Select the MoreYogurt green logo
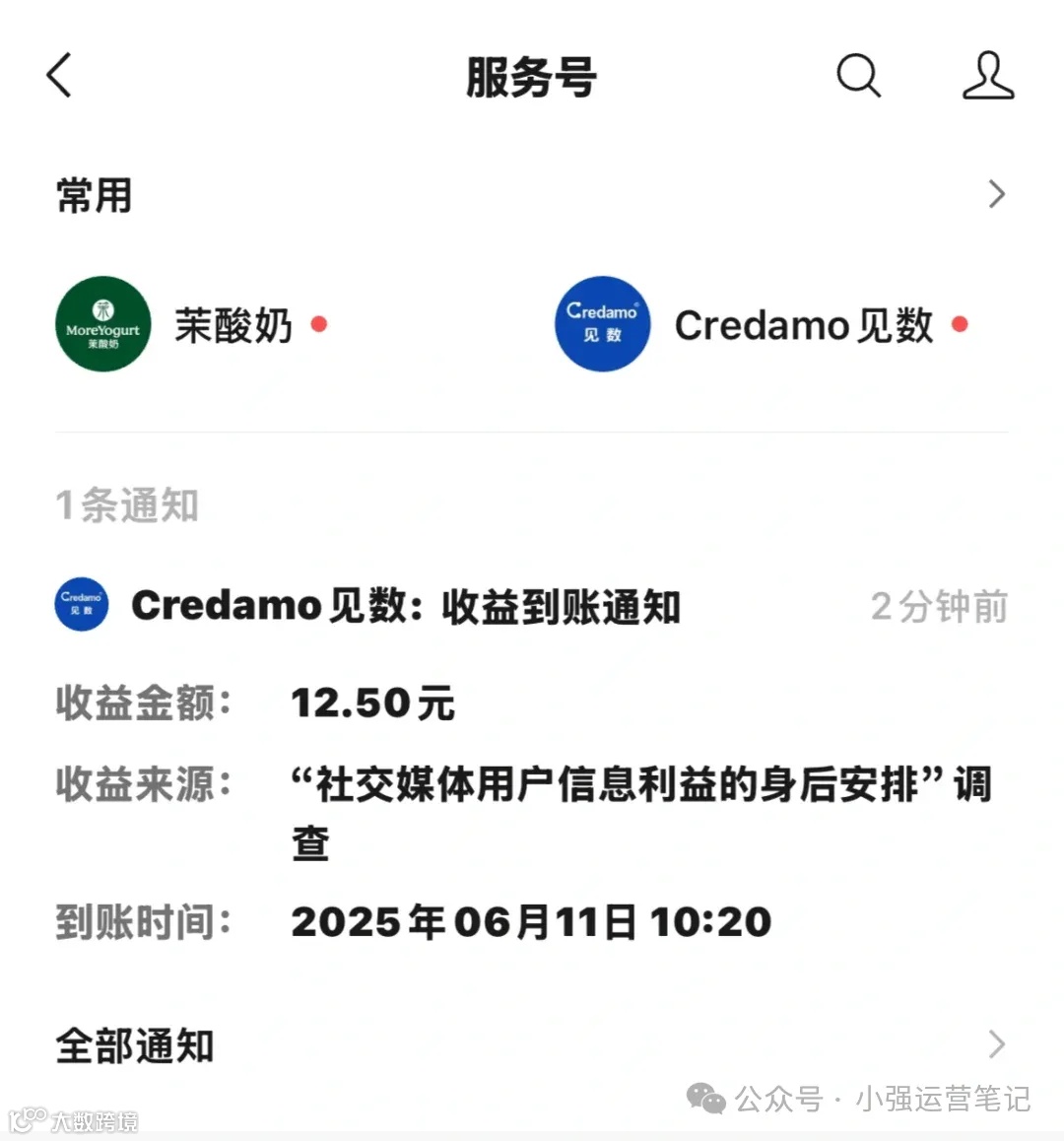The image size is (1064, 1141). click(x=102, y=325)
